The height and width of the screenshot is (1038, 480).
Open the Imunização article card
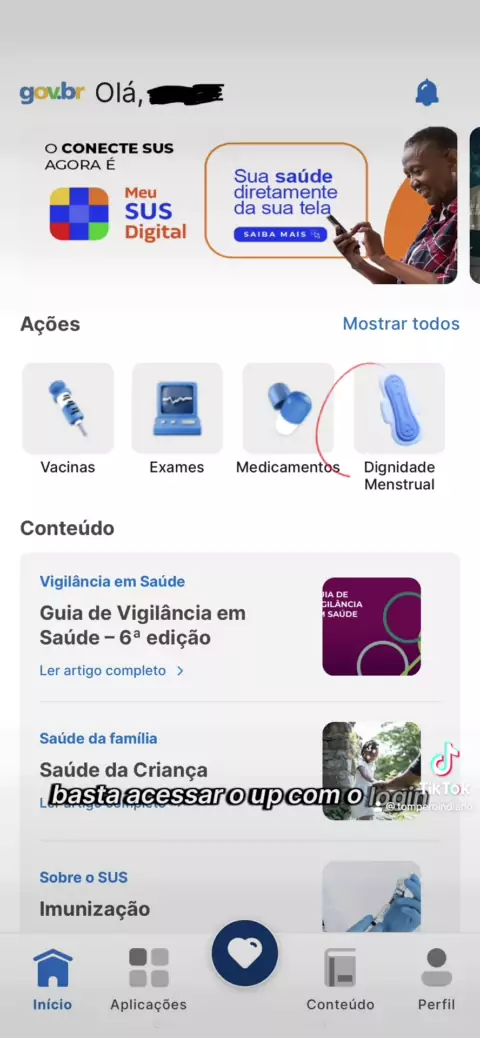pyautogui.click(x=240, y=894)
